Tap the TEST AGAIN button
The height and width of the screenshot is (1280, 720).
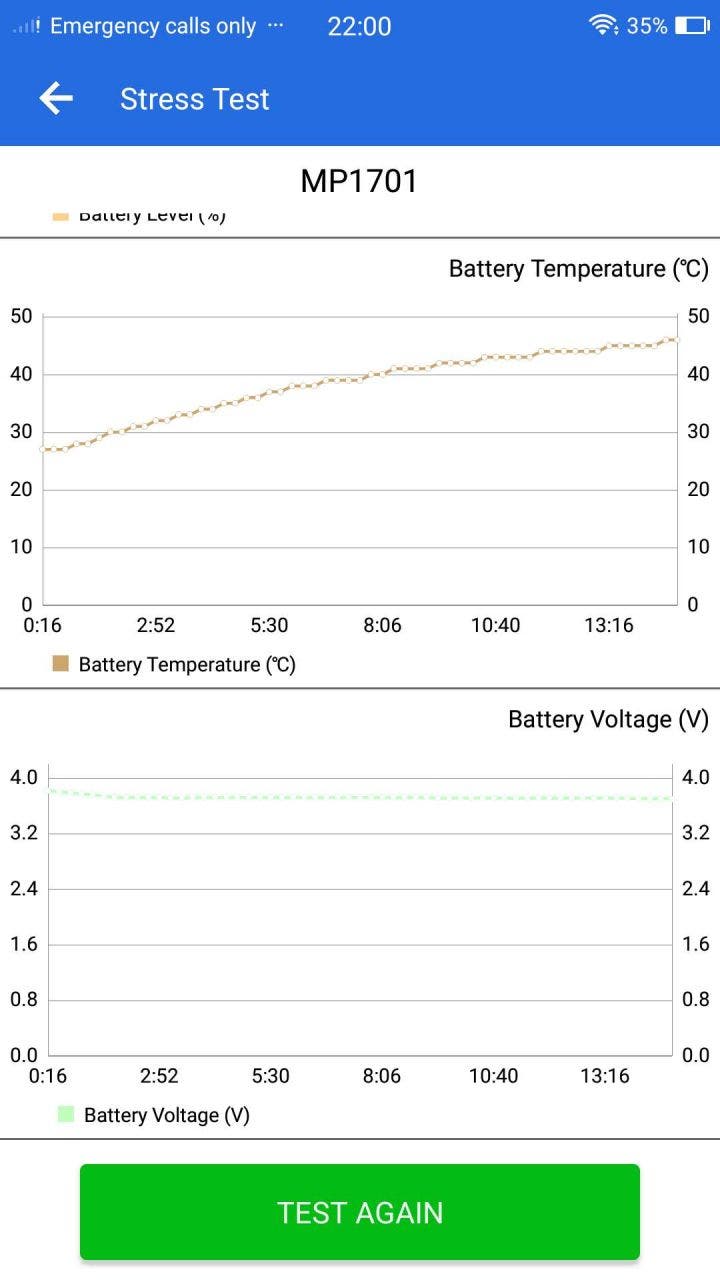point(360,1212)
